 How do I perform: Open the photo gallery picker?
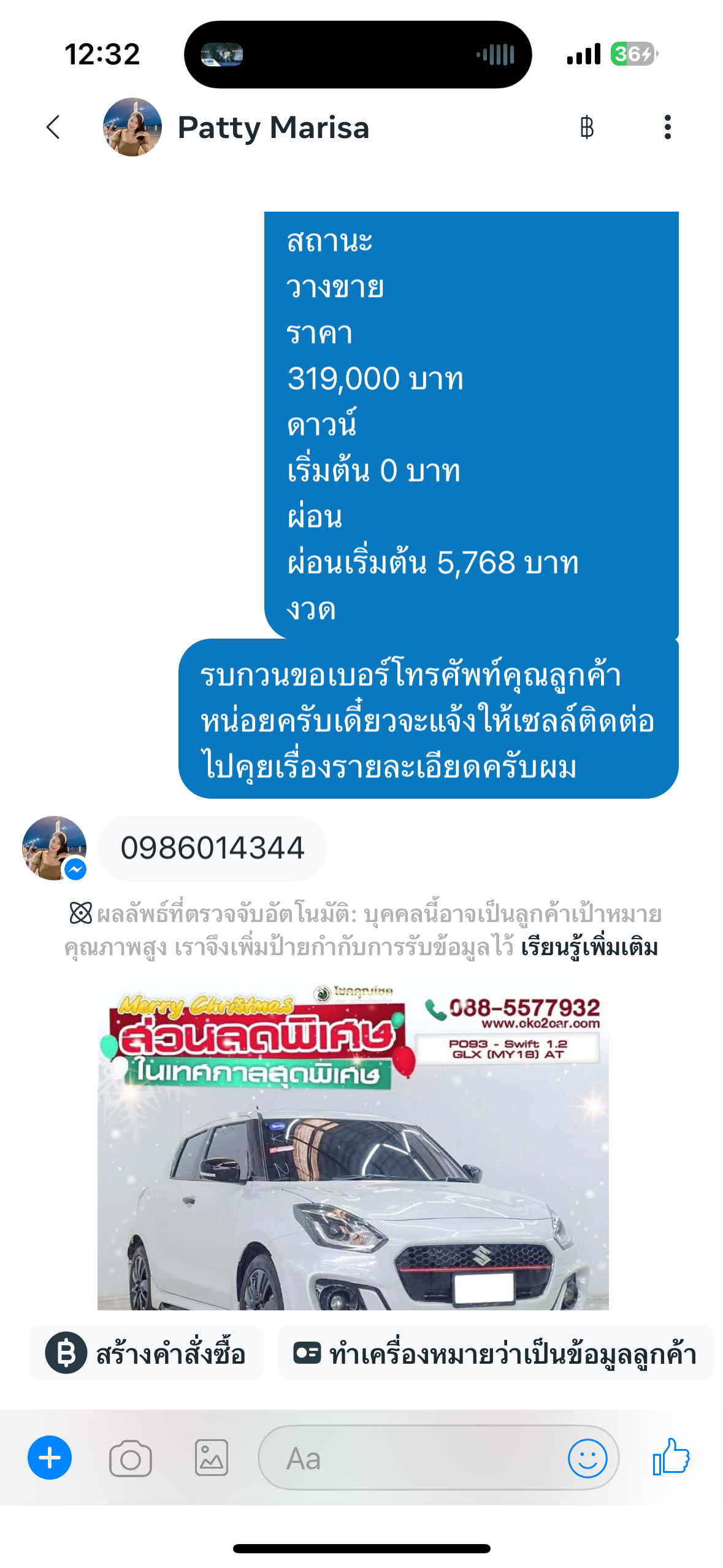click(x=212, y=1458)
